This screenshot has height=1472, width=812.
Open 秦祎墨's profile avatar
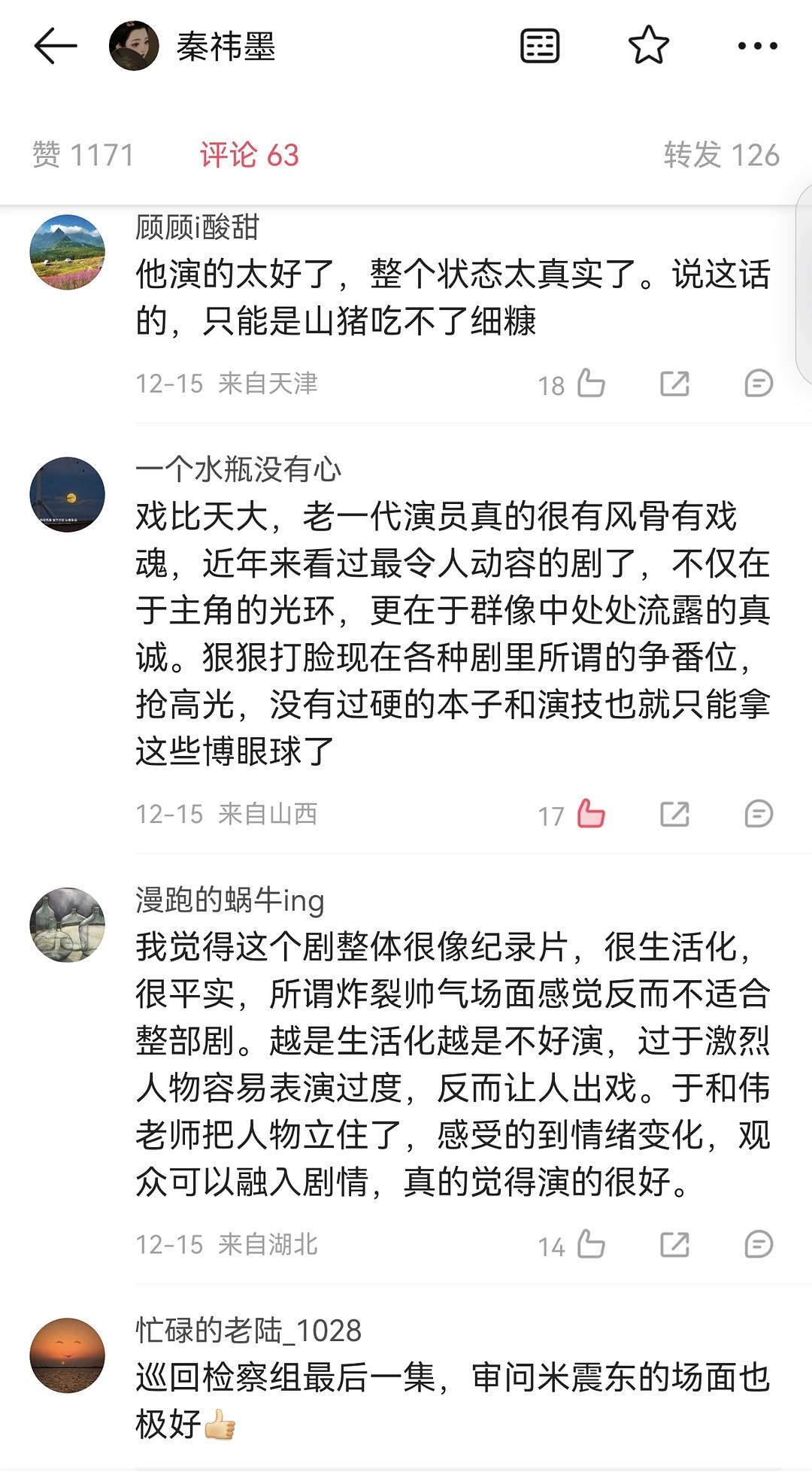coord(134,46)
